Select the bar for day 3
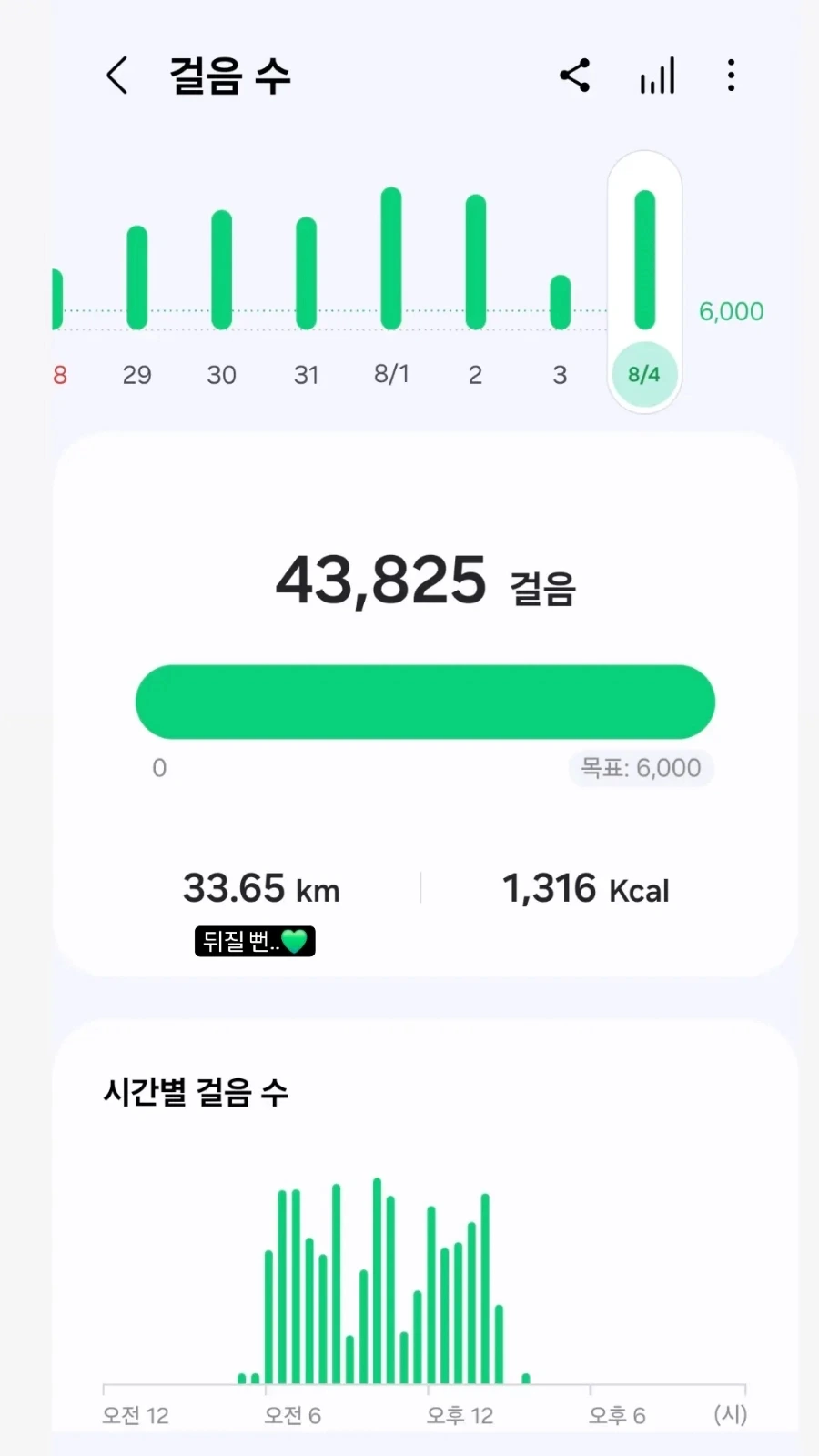Viewport: 819px width, 1456px height. tap(561, 302)
